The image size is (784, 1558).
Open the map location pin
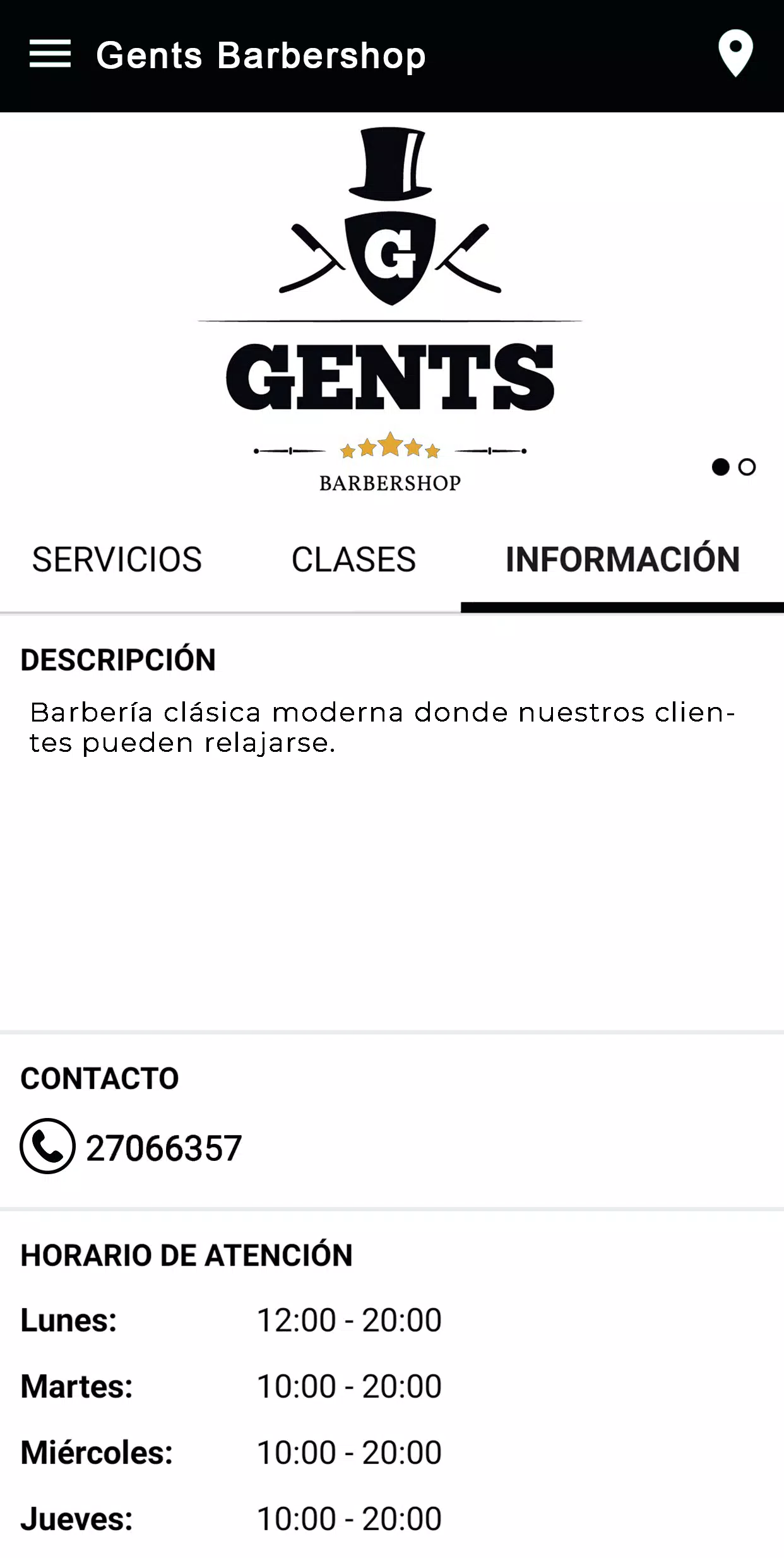tap(735, 54)
